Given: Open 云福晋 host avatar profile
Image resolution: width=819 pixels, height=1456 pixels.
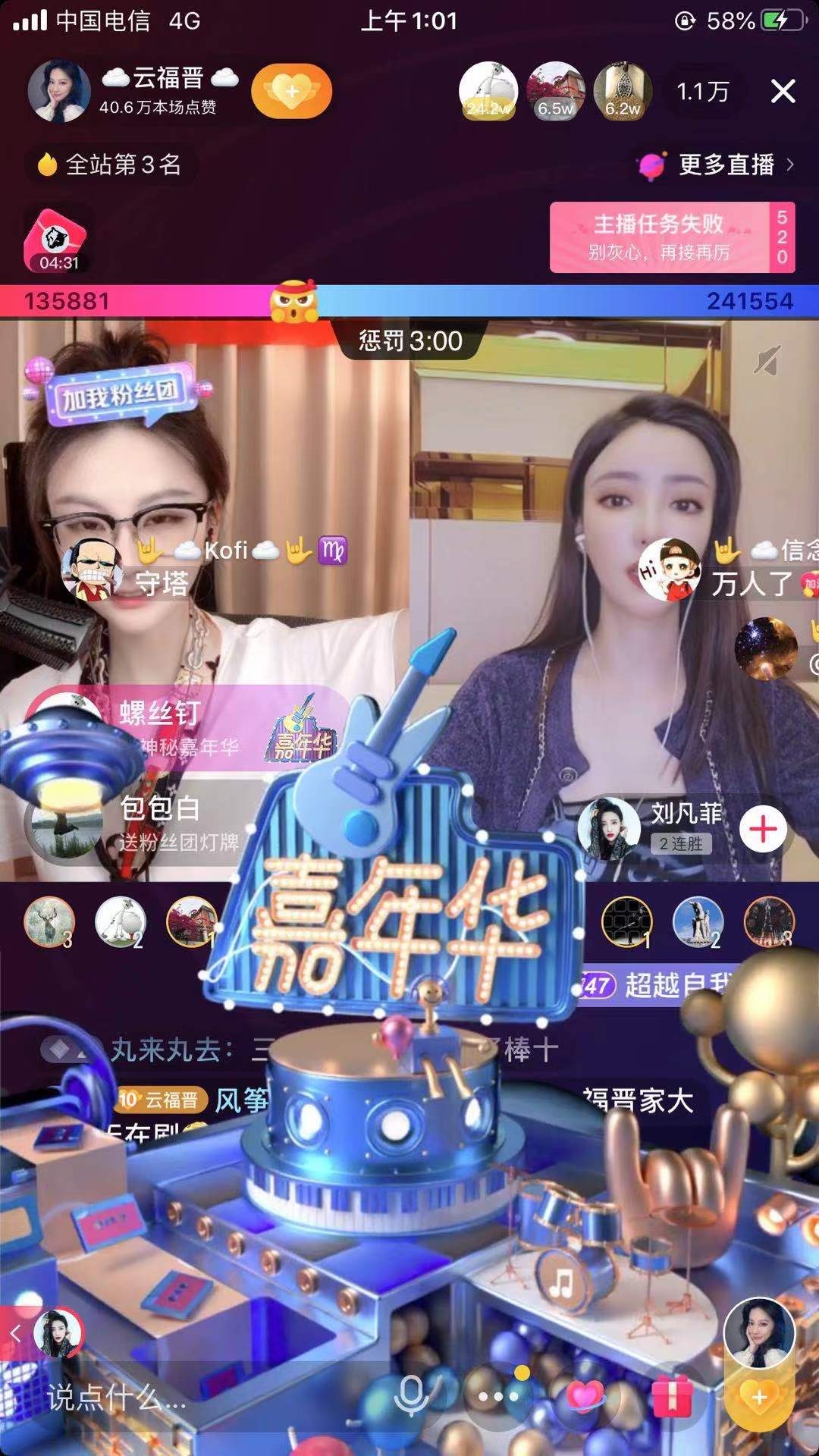Looking at the screenshot, I should click(x=58, y=92).
